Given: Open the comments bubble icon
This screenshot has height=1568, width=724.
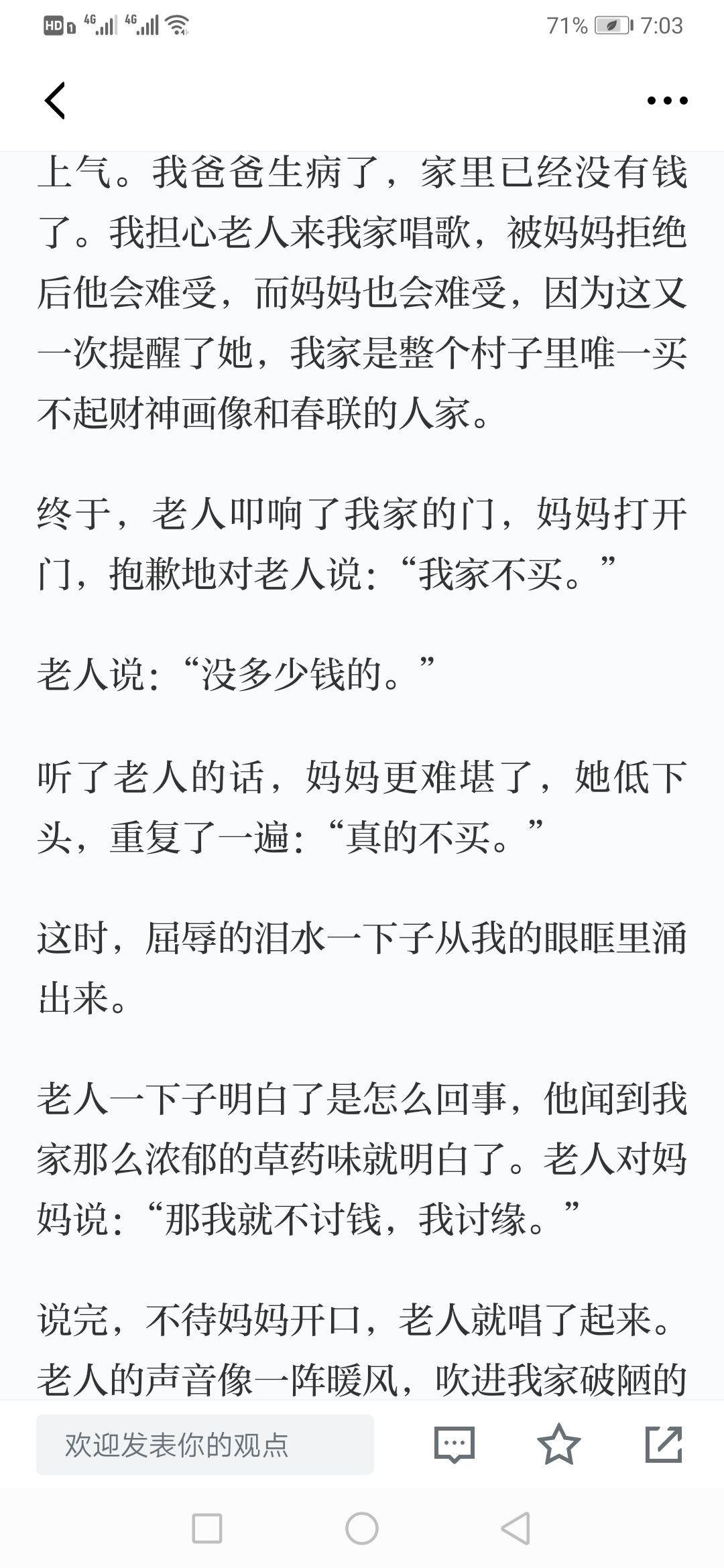Looking at the screenshot, I should coord(455,1445).
